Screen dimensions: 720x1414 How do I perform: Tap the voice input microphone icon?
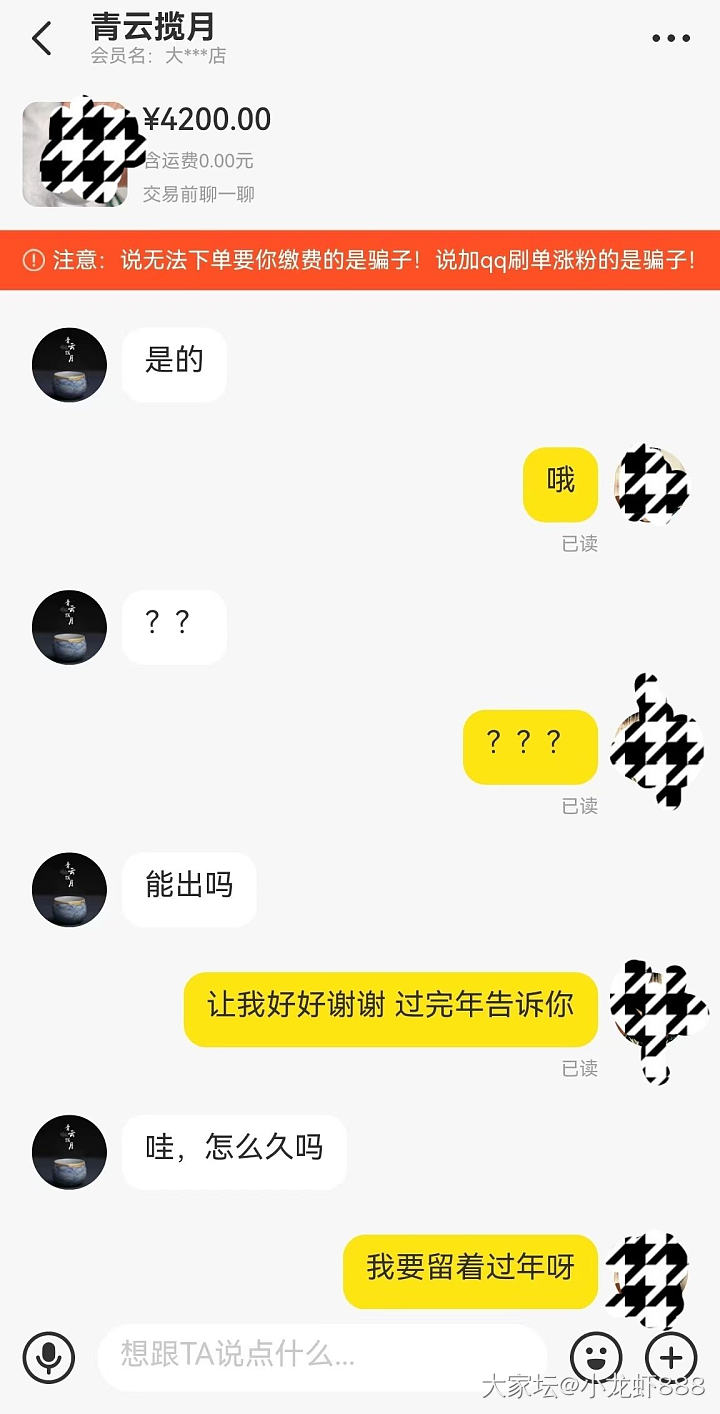click(48, 1357)
